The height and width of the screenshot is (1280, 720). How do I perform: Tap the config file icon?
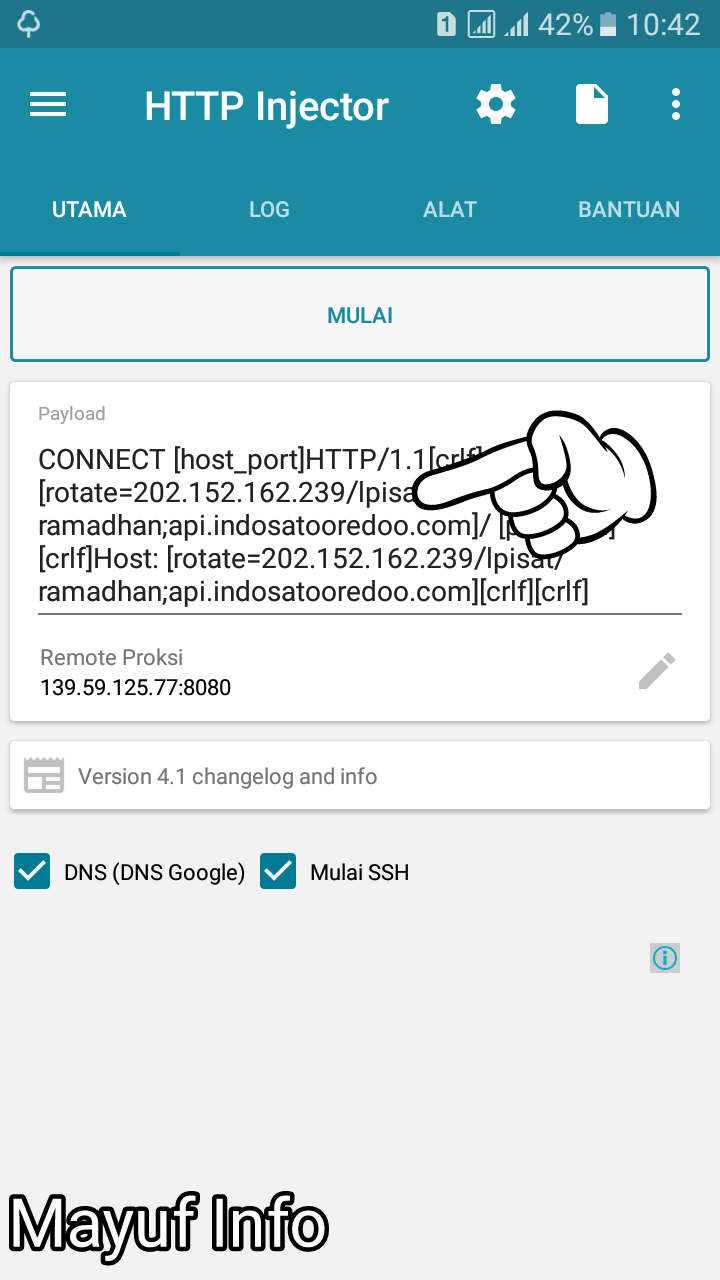tap(591, 105)
